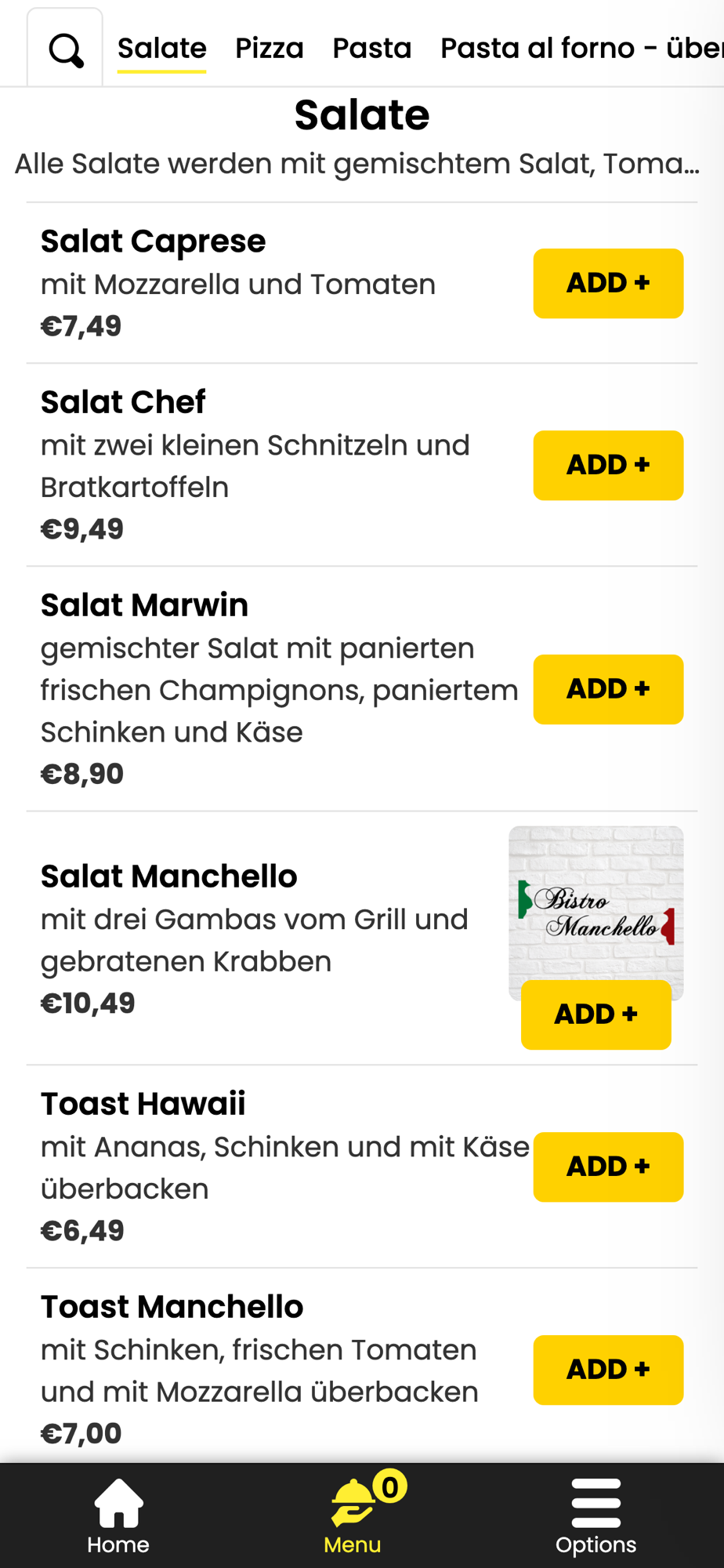Add Toast Hawaii to the order
724x1568 pixels.
tap(608, 1167)
